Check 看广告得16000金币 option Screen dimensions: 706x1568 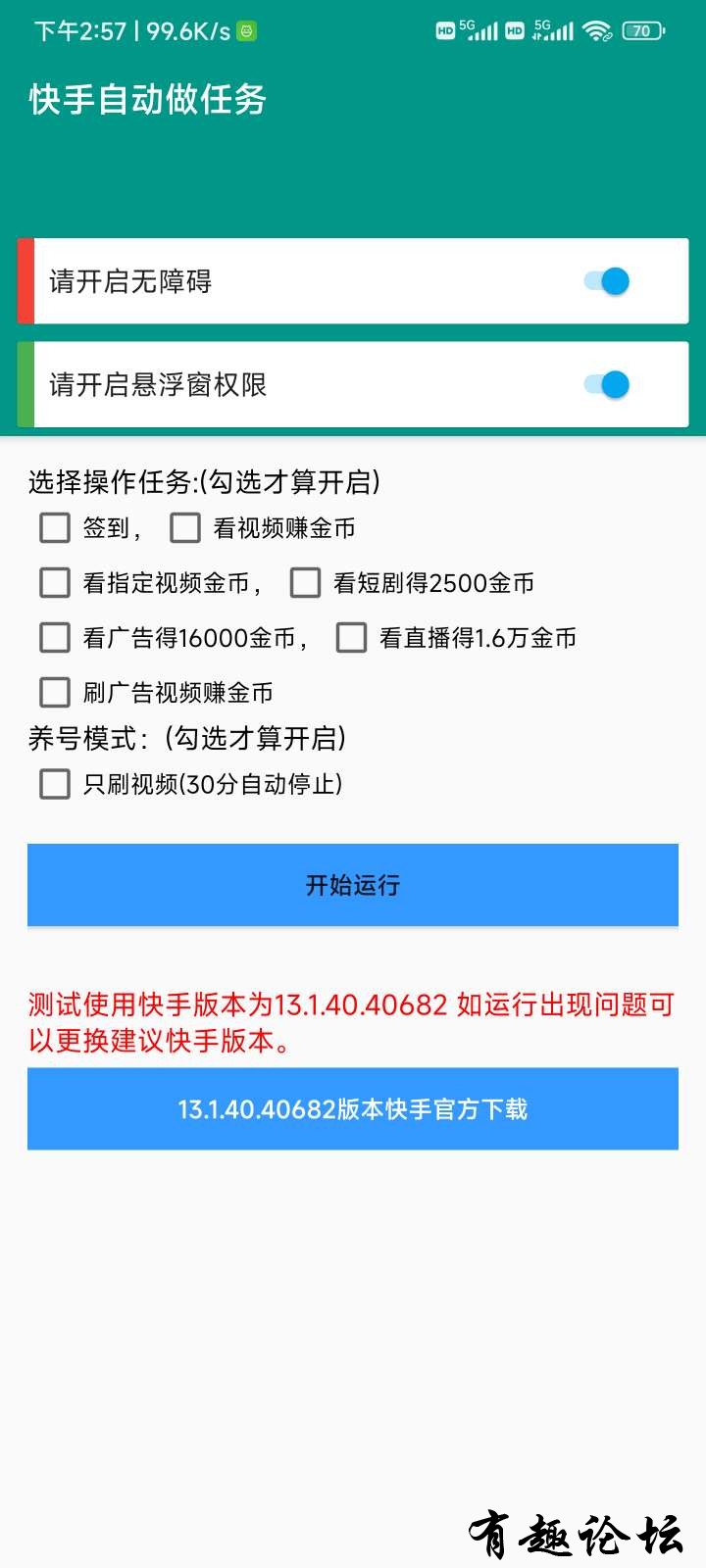[55, 638]
